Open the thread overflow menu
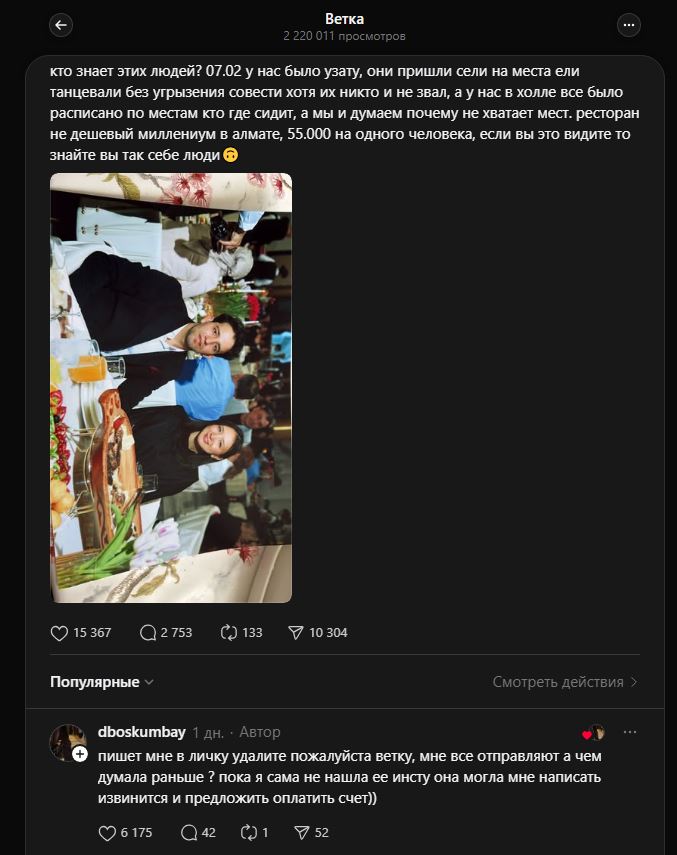The height and width of the screenshot is (855, 677). pos(628,26)
